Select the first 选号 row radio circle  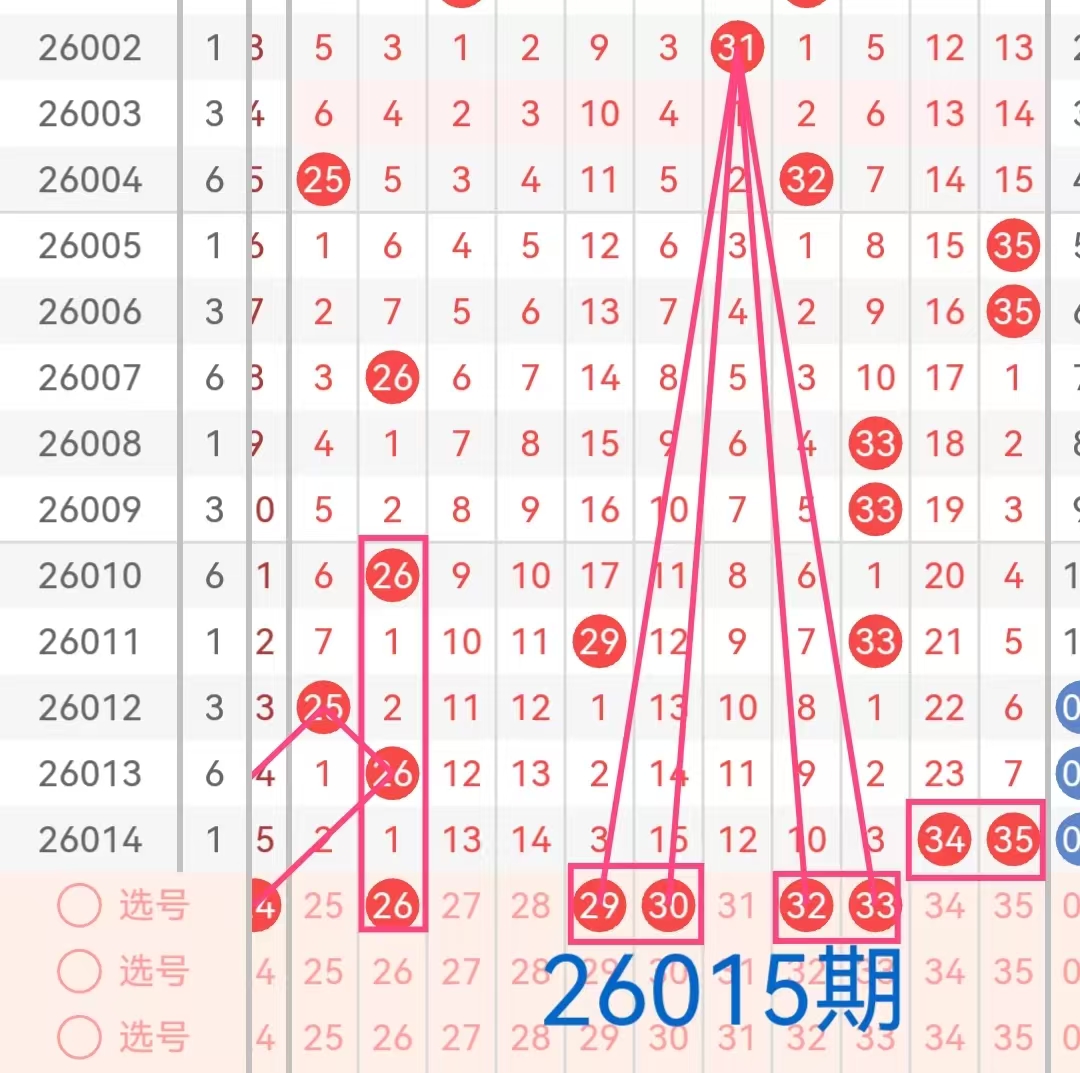tap(80, 906)
